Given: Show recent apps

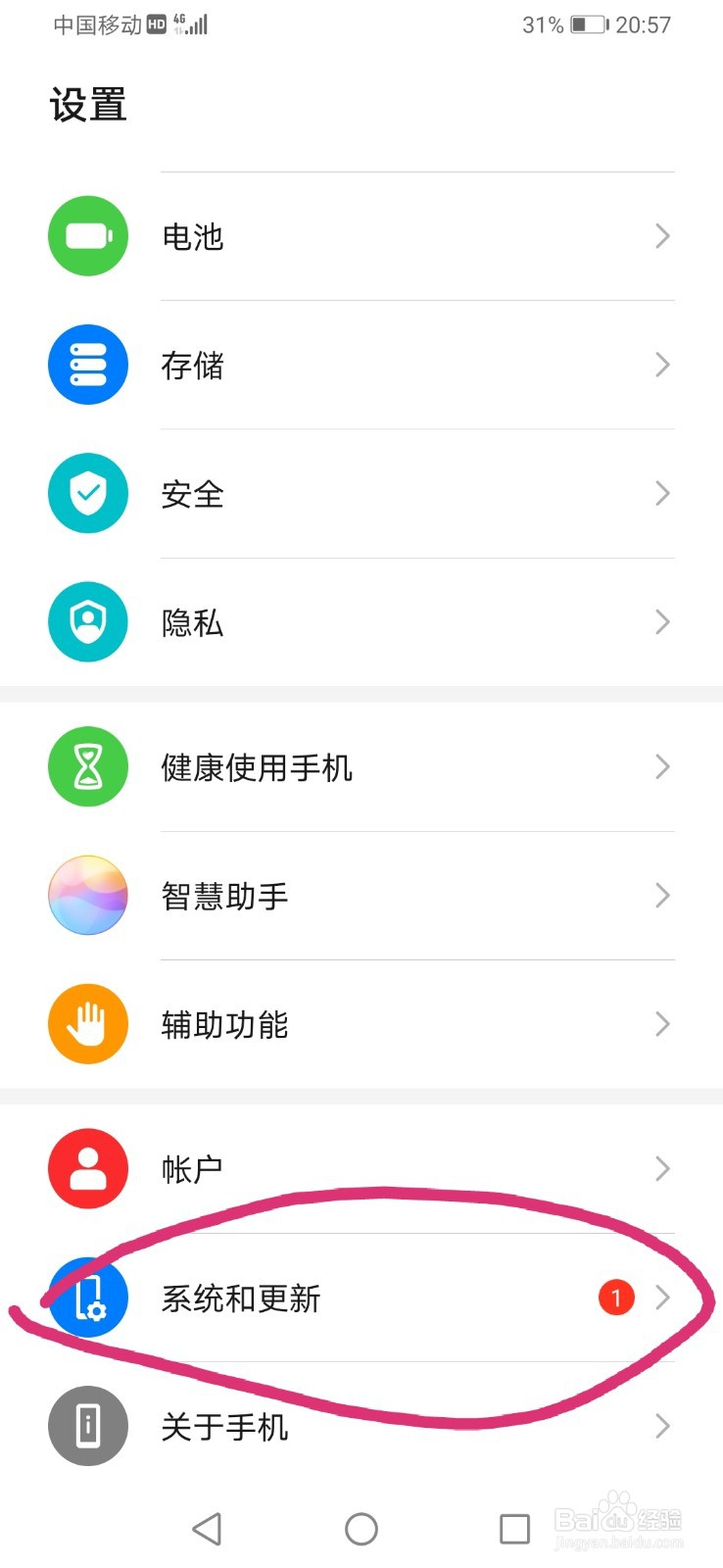Looking at the screenshot, I should pos(514,1529).
